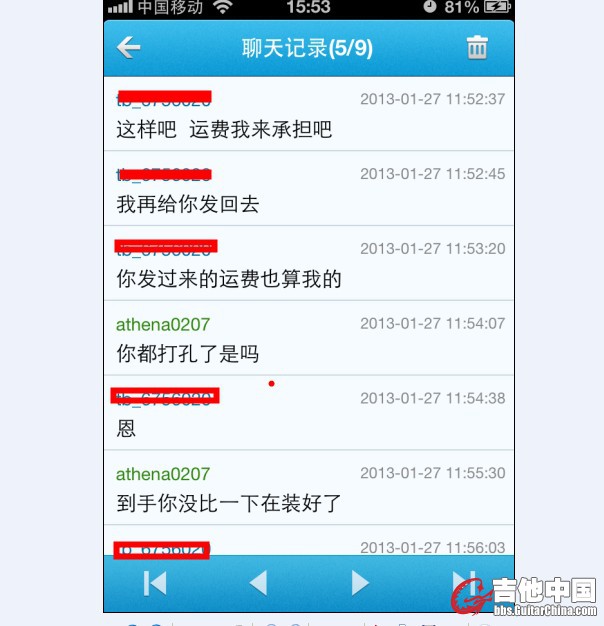
Task: Go back from the chat records
Action: [x=129, y=47]
